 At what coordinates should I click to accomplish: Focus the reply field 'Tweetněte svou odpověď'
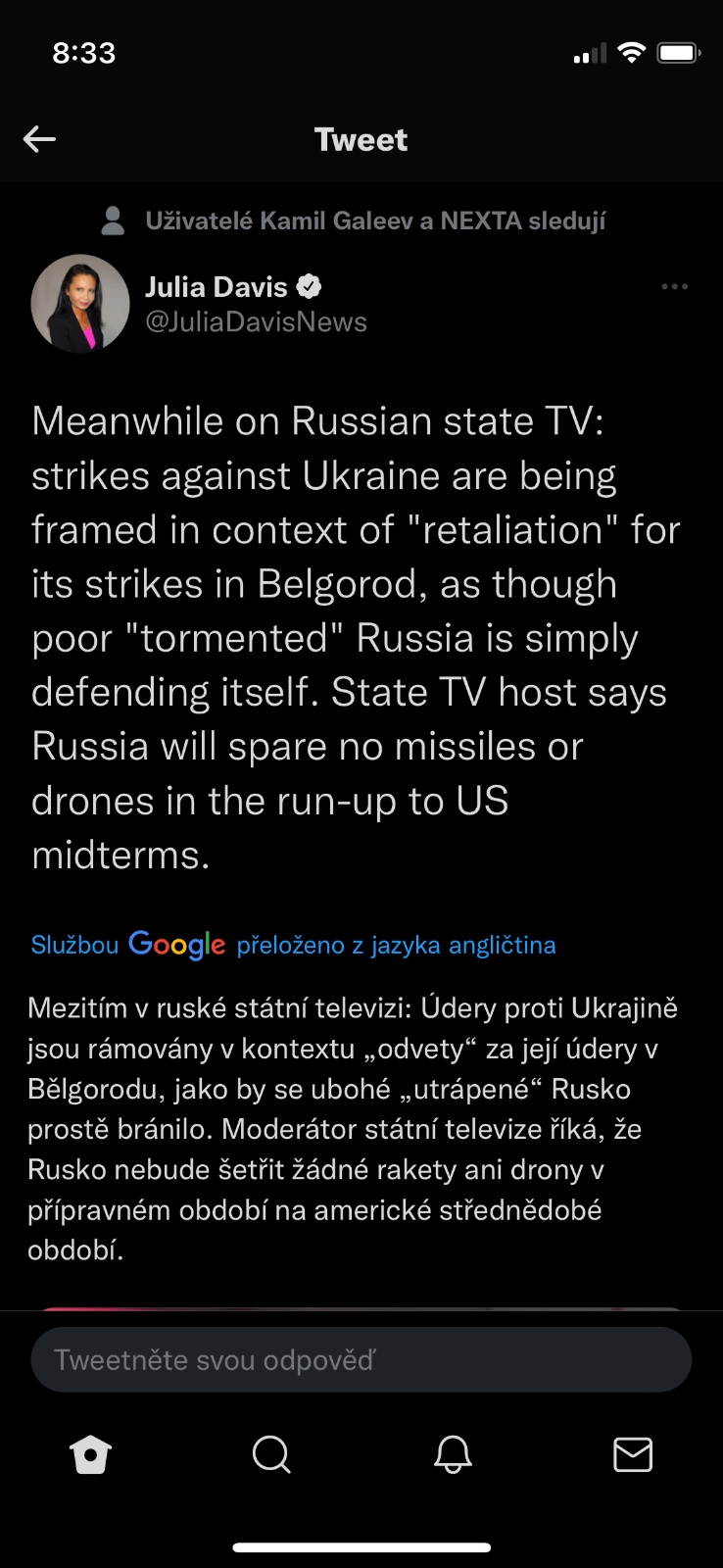pos(361,1359)
